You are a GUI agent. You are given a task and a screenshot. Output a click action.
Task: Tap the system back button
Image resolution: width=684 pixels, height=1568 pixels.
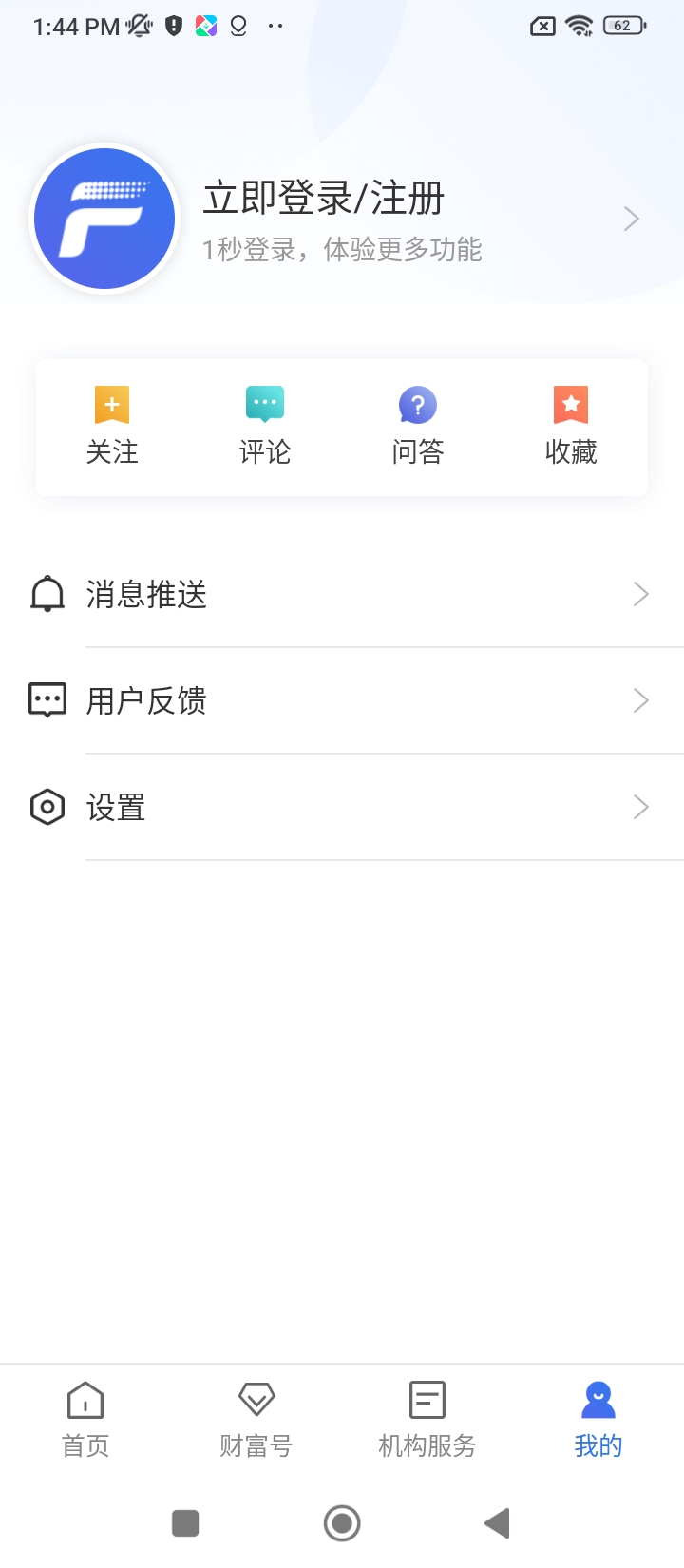tap(497, 1523)
